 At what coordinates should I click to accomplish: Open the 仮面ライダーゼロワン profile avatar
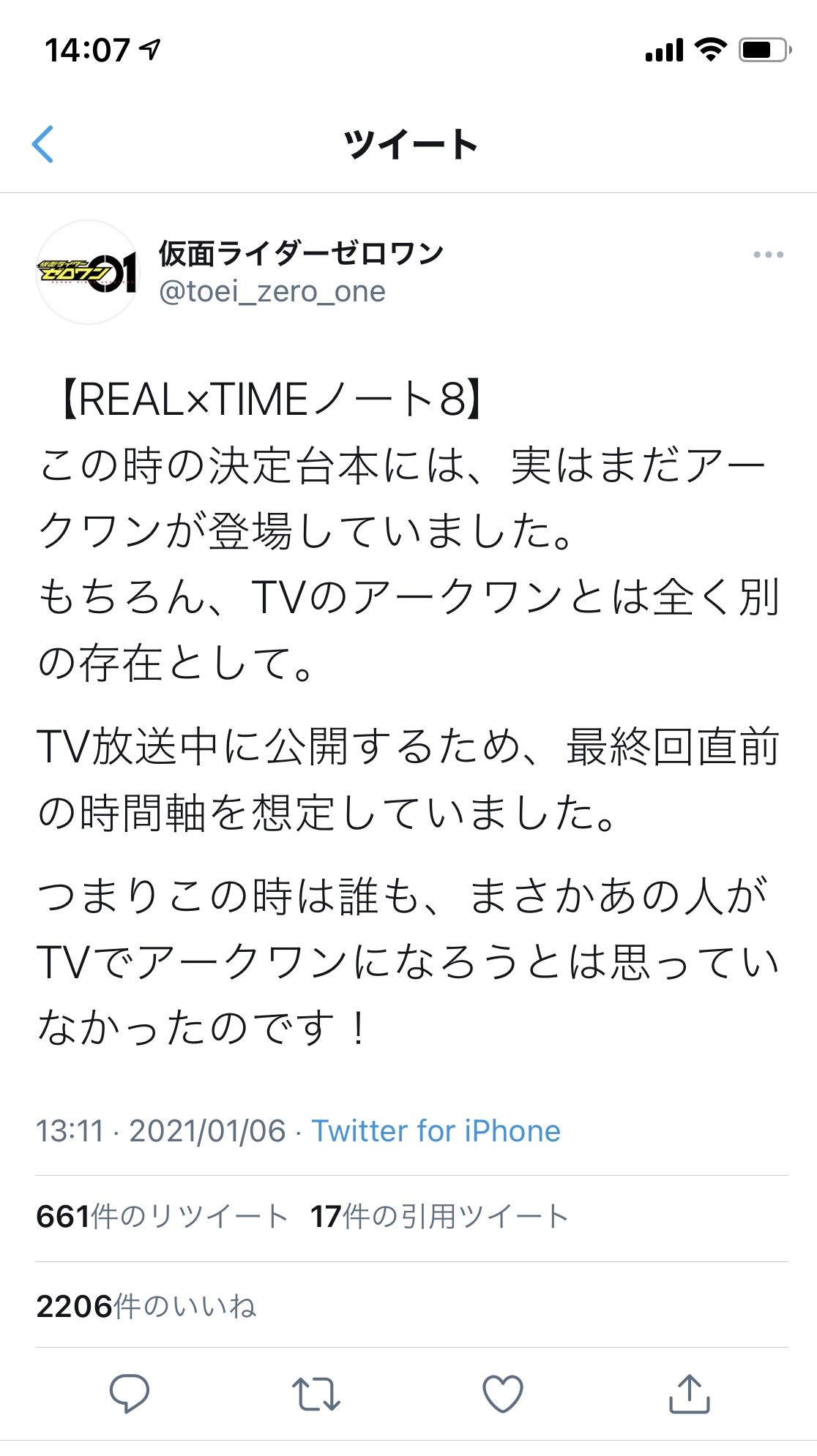point(87,272)
